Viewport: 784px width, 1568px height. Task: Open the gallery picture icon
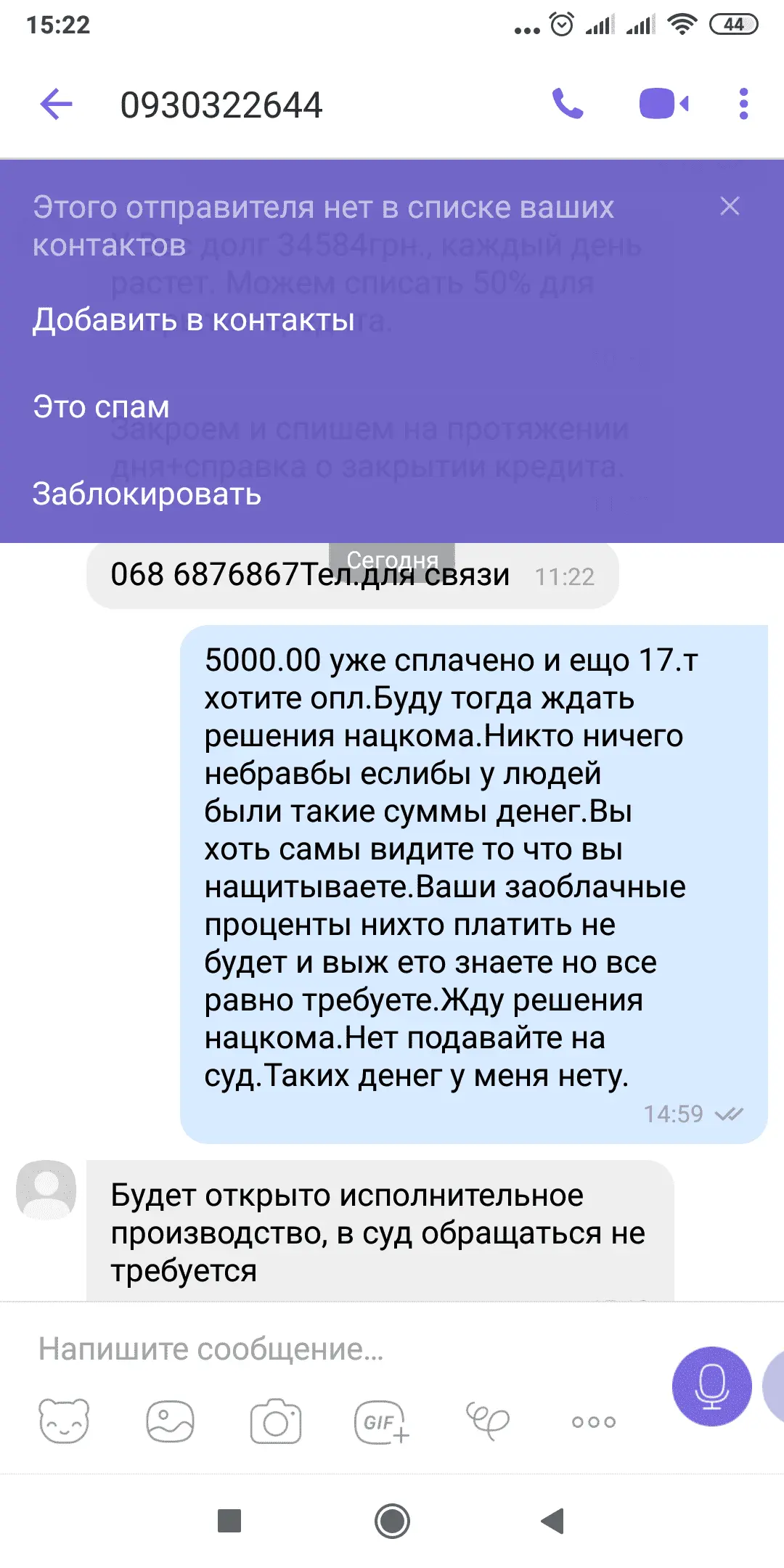pyautogui.click(x=170, y=1421)
